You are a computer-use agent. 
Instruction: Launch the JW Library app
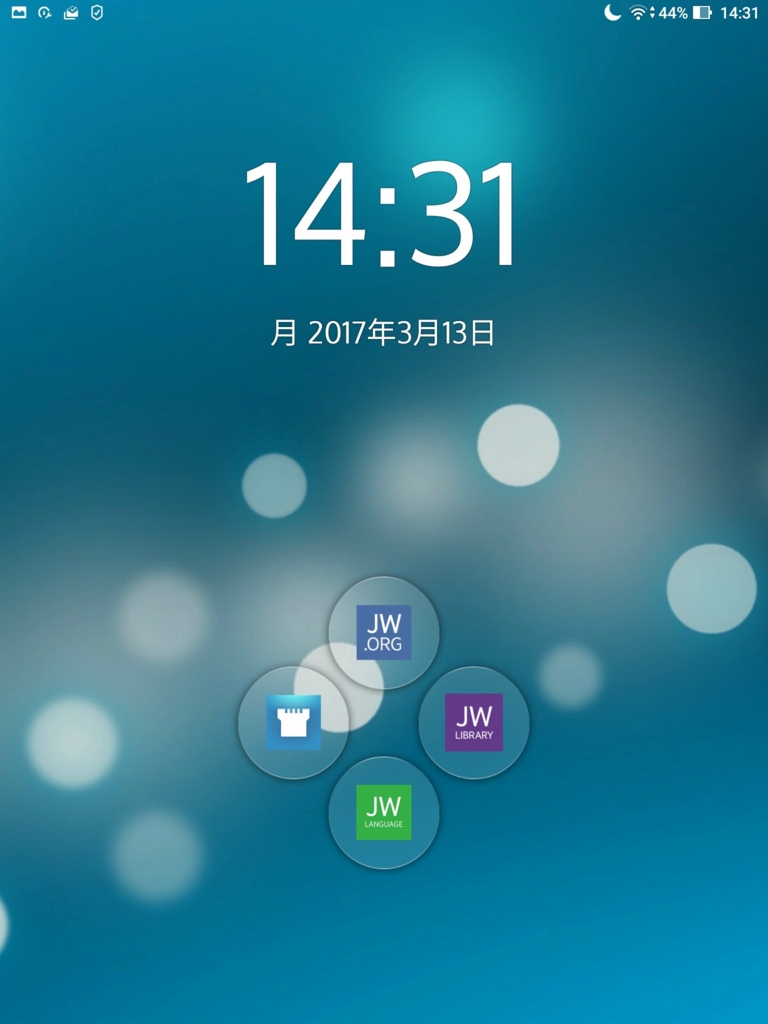(x=474, y=722)
